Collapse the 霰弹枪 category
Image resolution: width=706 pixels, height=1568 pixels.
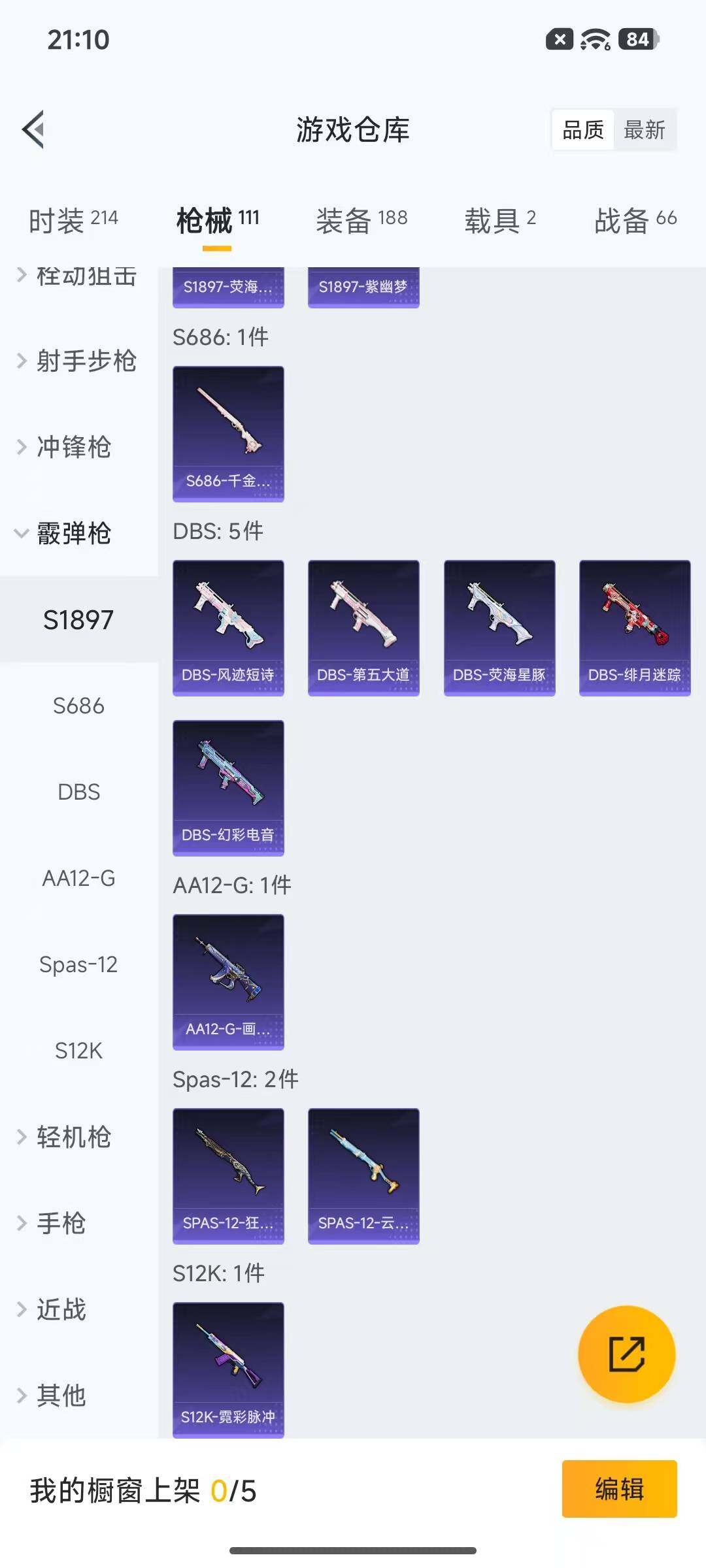tap(74, 534)
